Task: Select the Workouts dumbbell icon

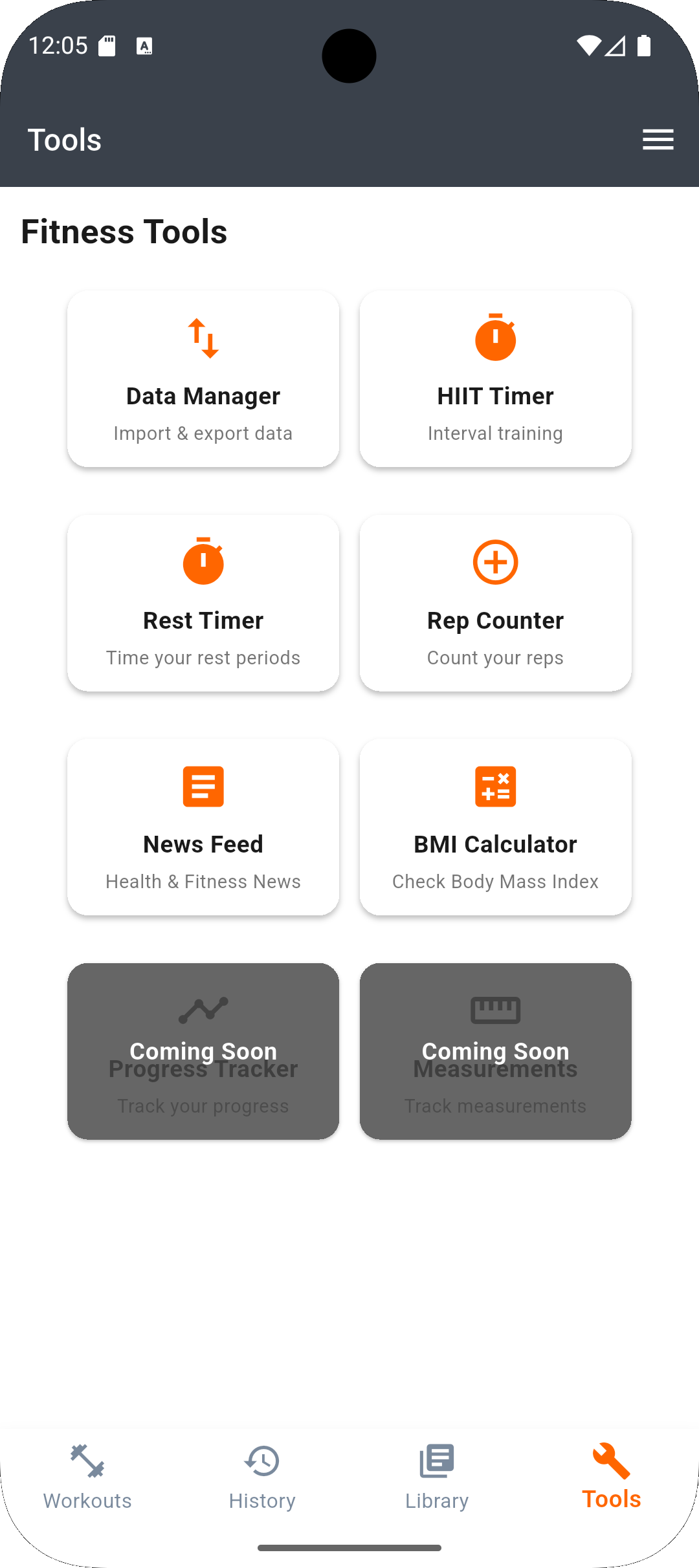Action: [87, 1461]
